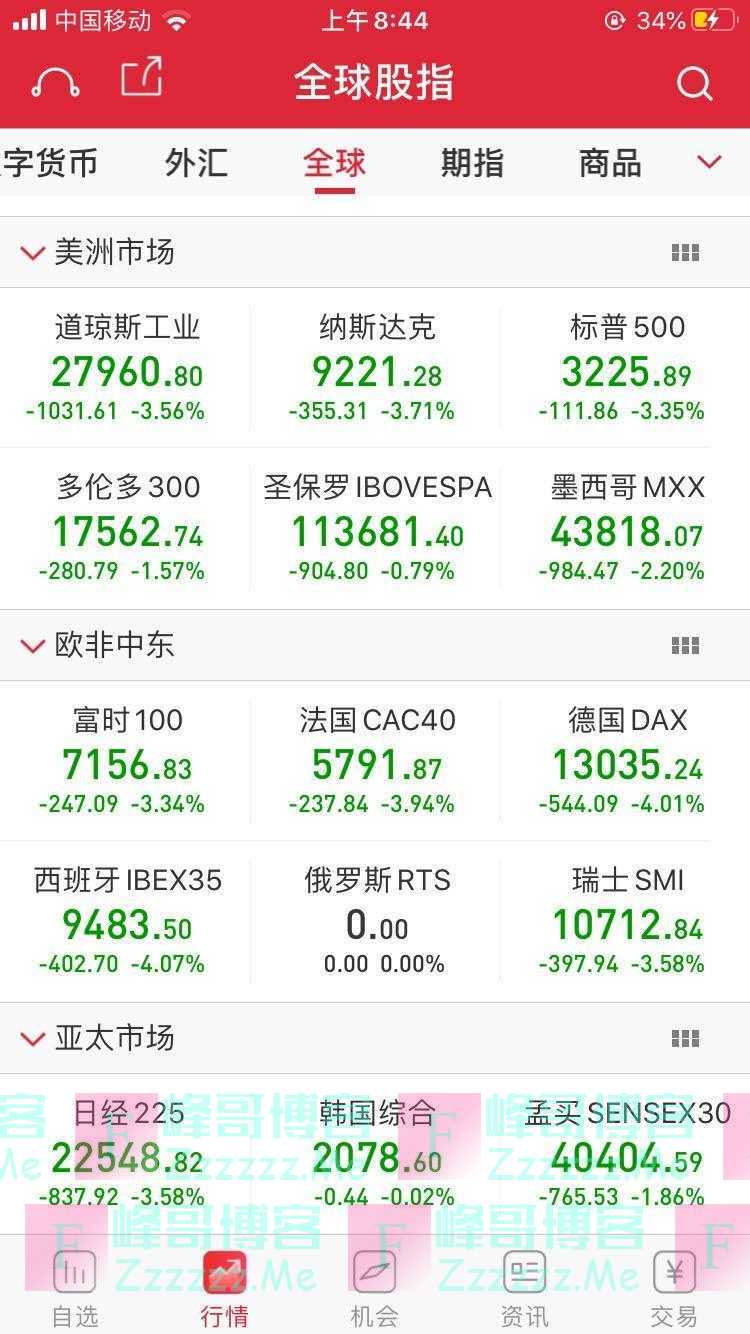This screenshot has width=750, height=1334.
Task: Open 富时 100 index details
Action: tap(126, 761)
